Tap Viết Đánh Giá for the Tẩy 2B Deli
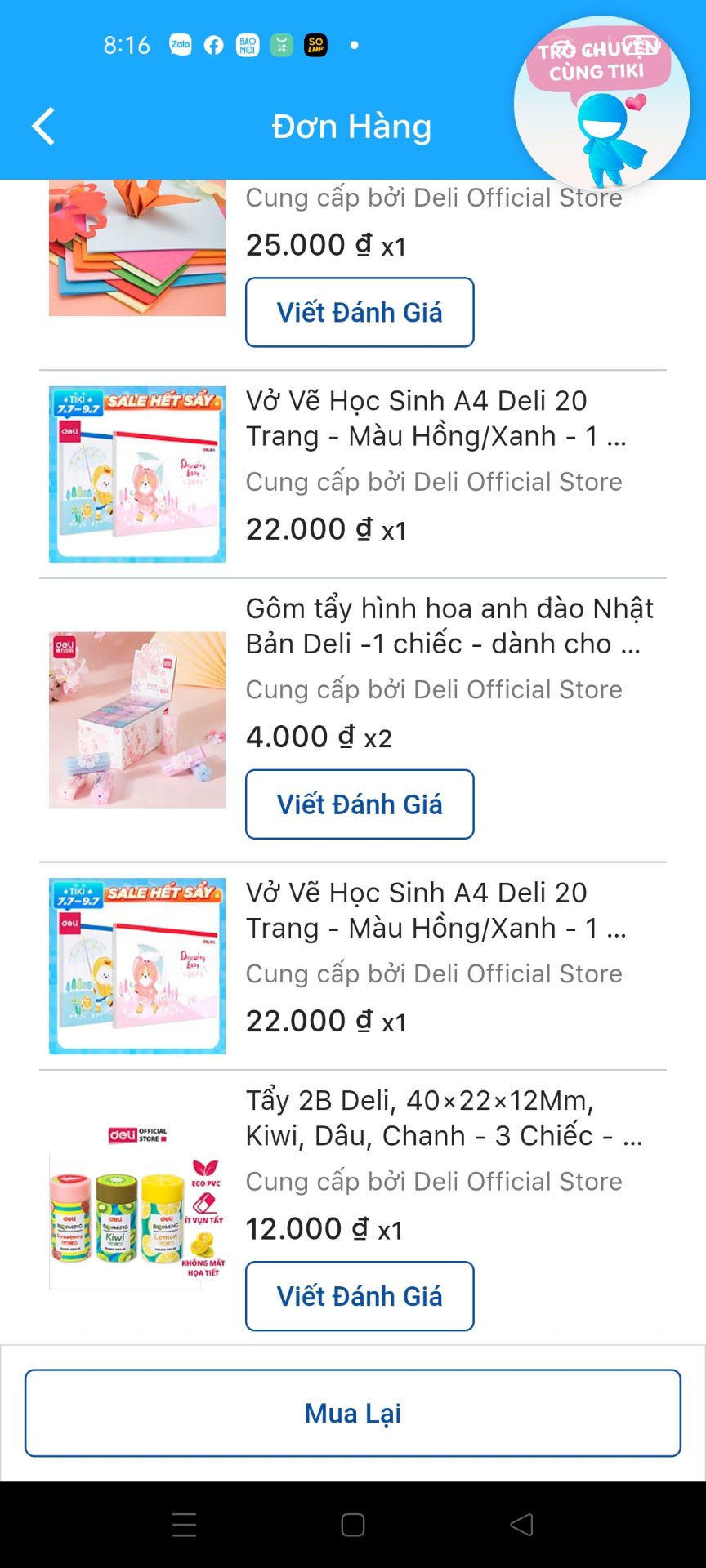706x1568 pixels. click(360, 1296)
